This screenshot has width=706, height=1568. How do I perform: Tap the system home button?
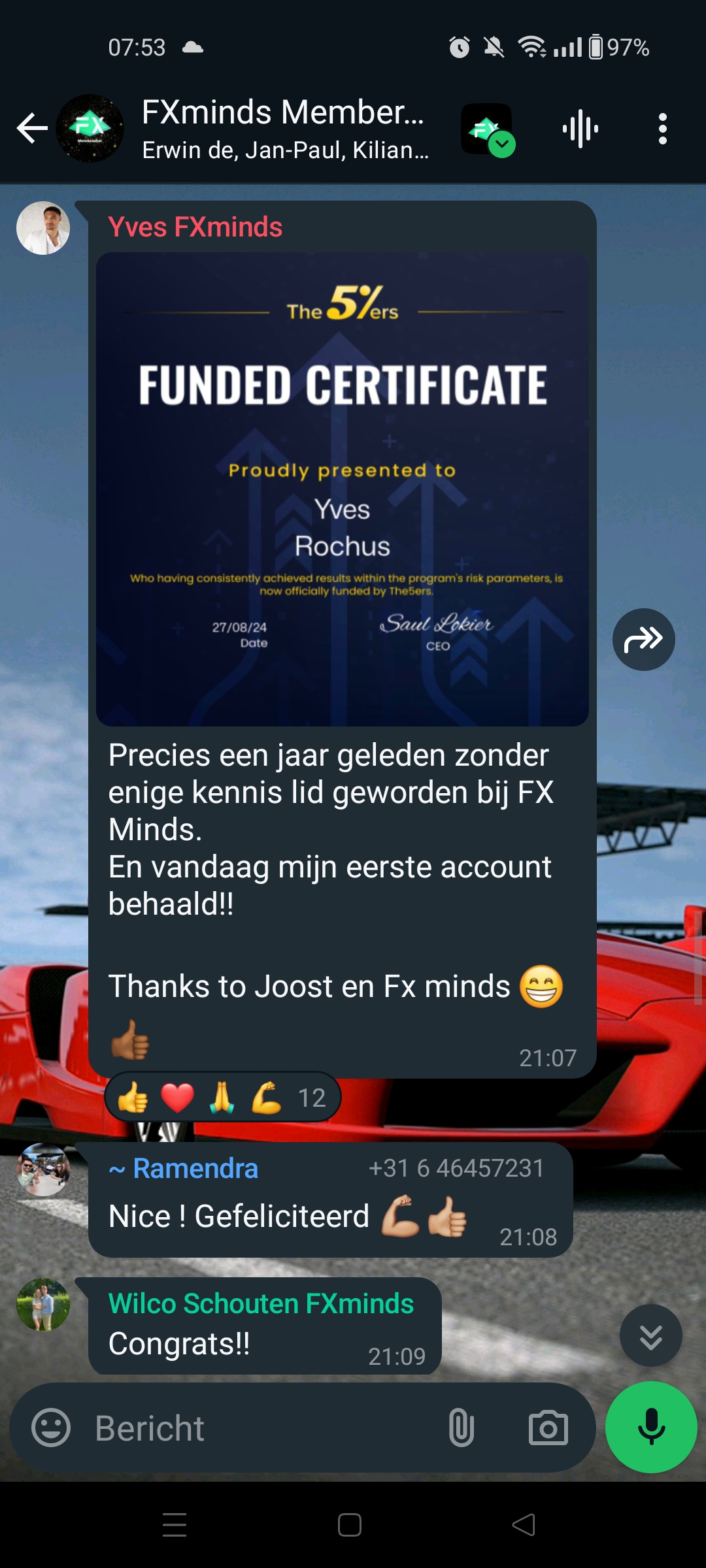[x=350, y=1526]
